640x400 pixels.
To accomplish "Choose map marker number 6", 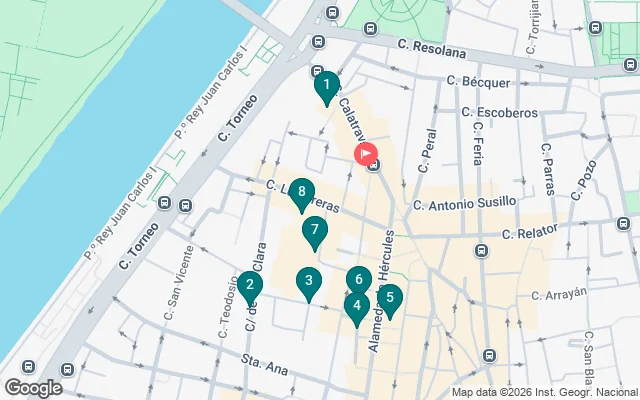I will pyautogui.click(x=358, y=281).
